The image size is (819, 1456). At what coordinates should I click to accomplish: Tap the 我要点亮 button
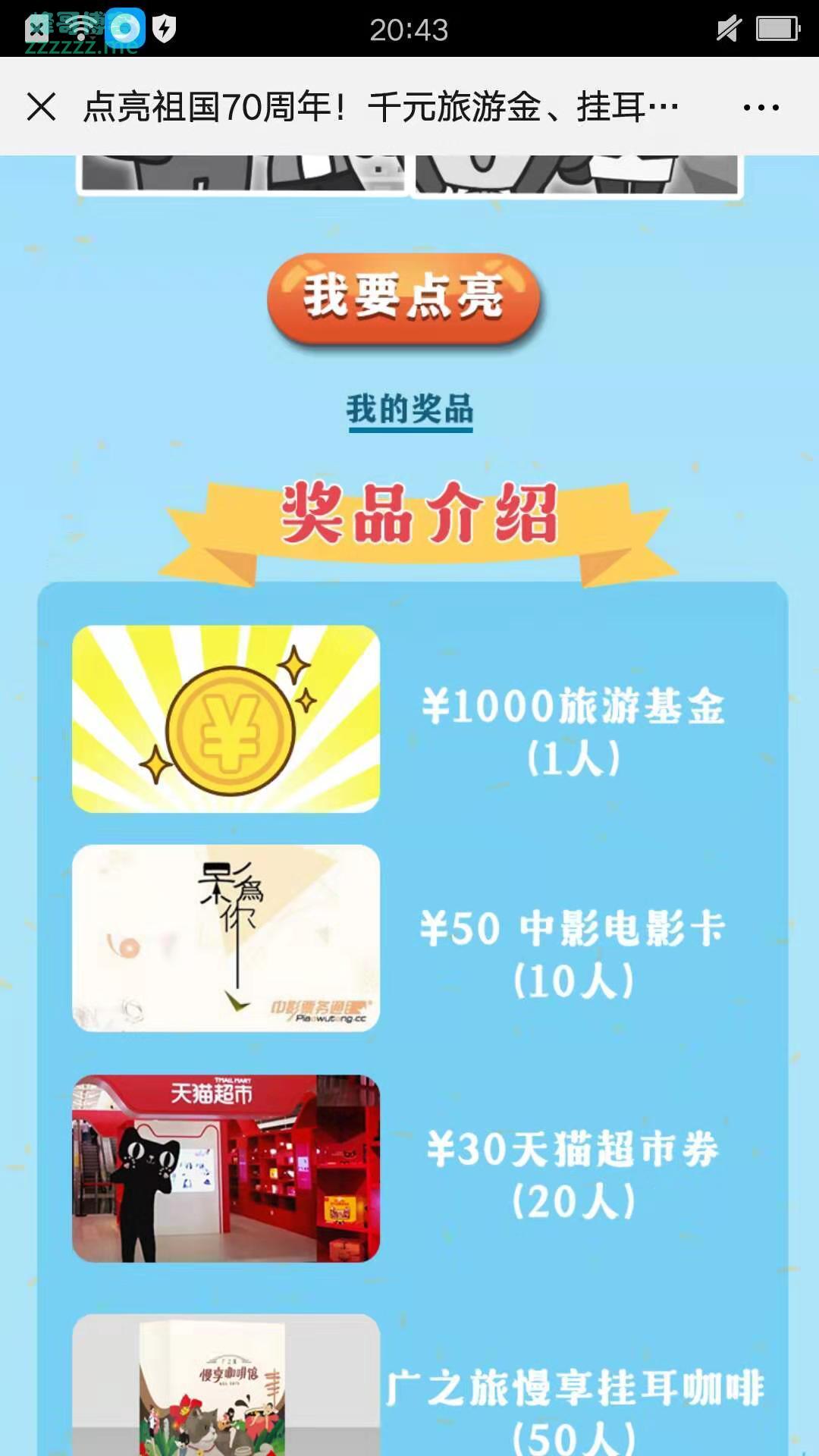(403, 299)
